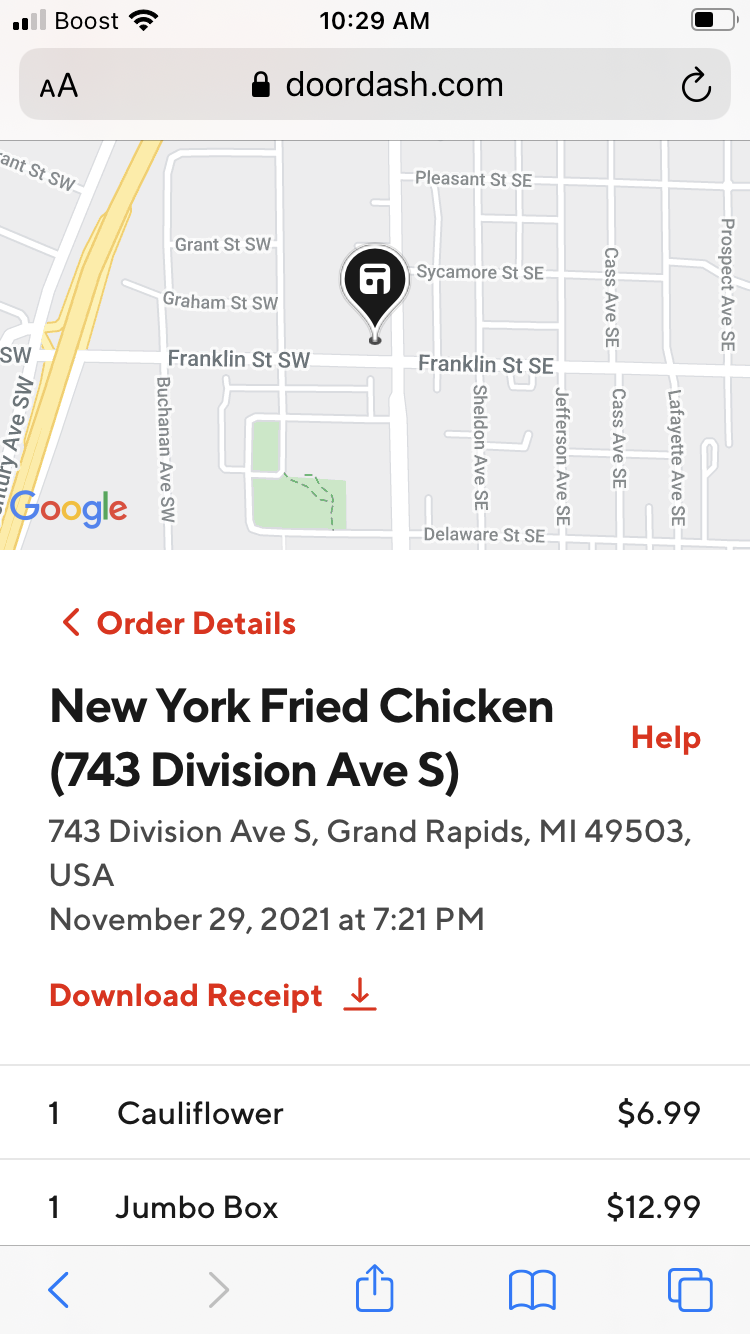This screenshot has height=1334, width=750.
Task: Tap the doordash.com address bar
Action: click(376, 86)
